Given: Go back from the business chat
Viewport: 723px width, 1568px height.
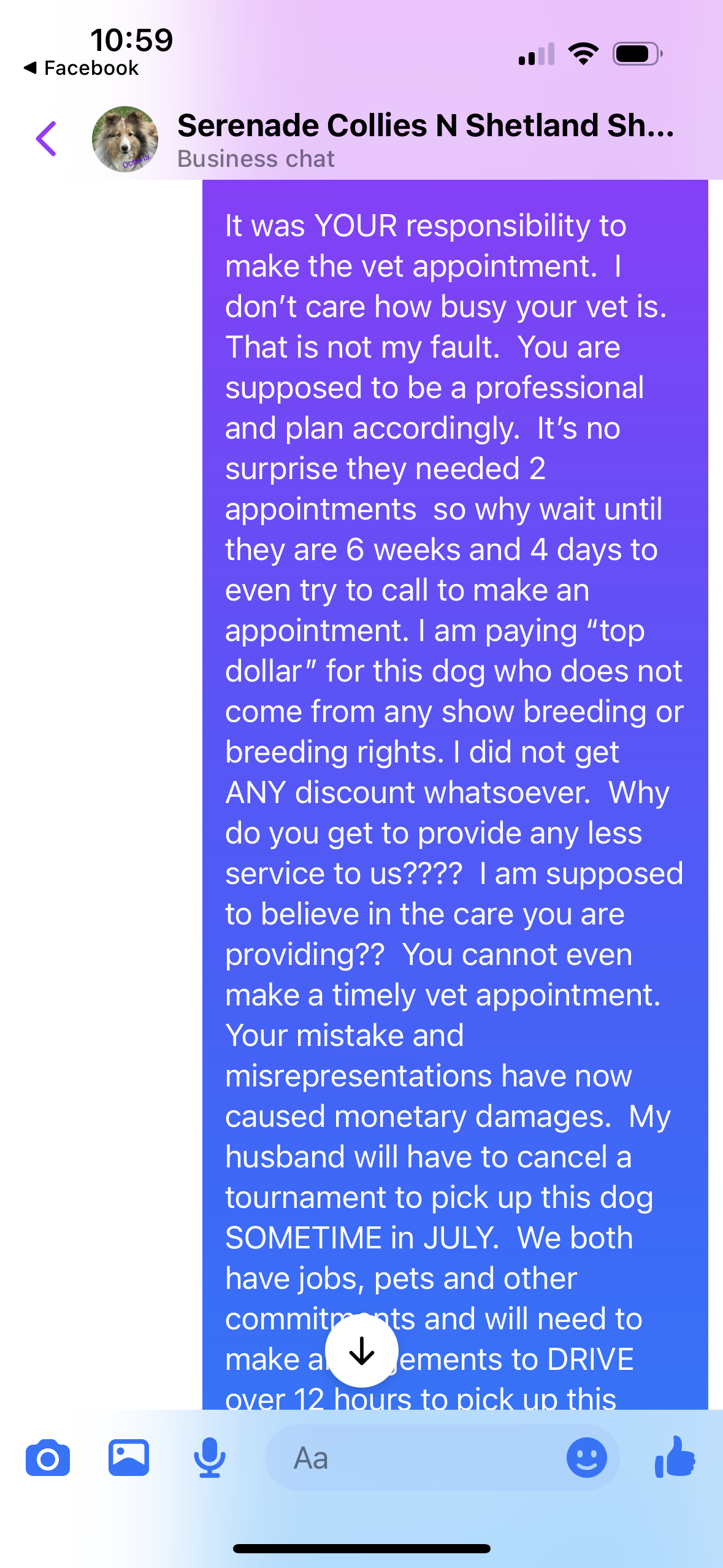Looking at the screenshot, I should tap(47, 139).
